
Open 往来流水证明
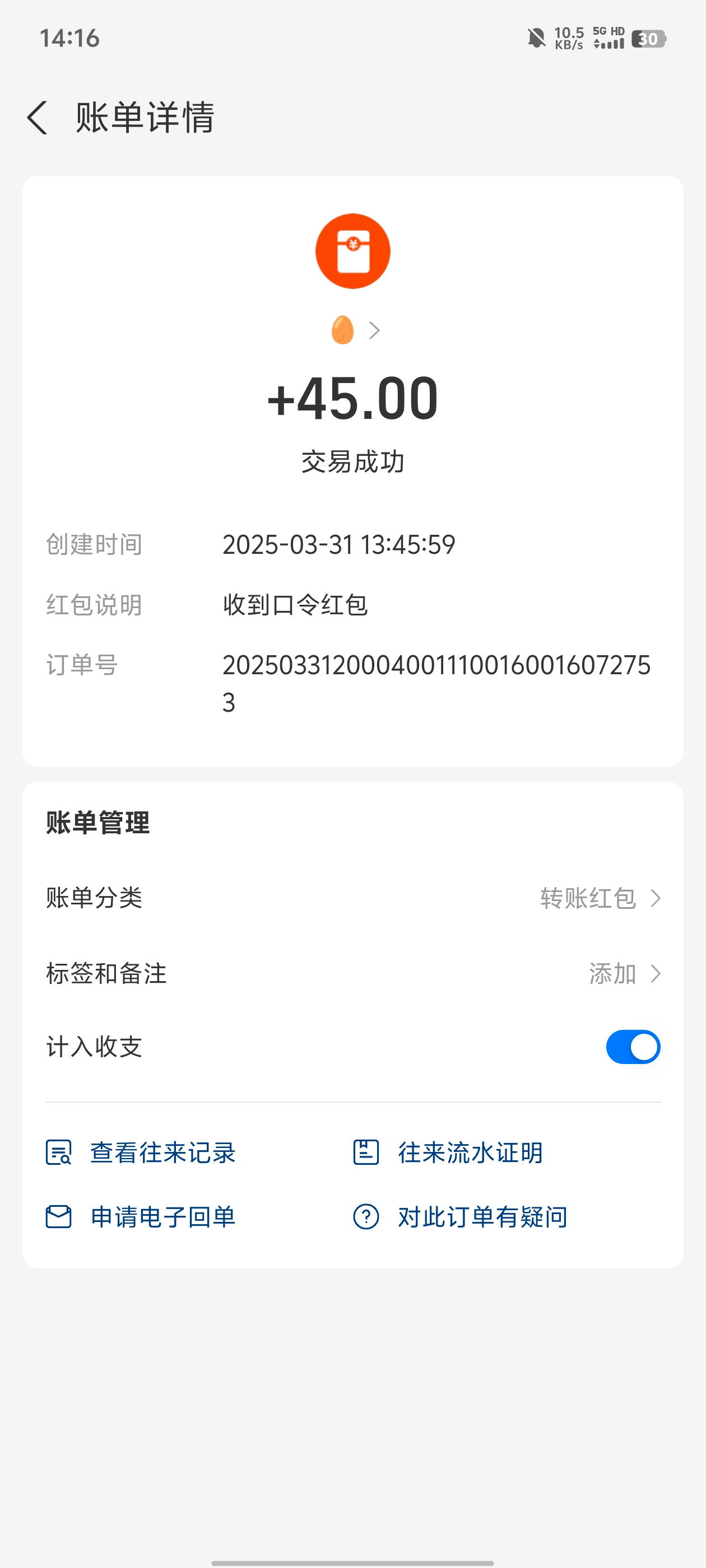click(x=448, y=1153)
